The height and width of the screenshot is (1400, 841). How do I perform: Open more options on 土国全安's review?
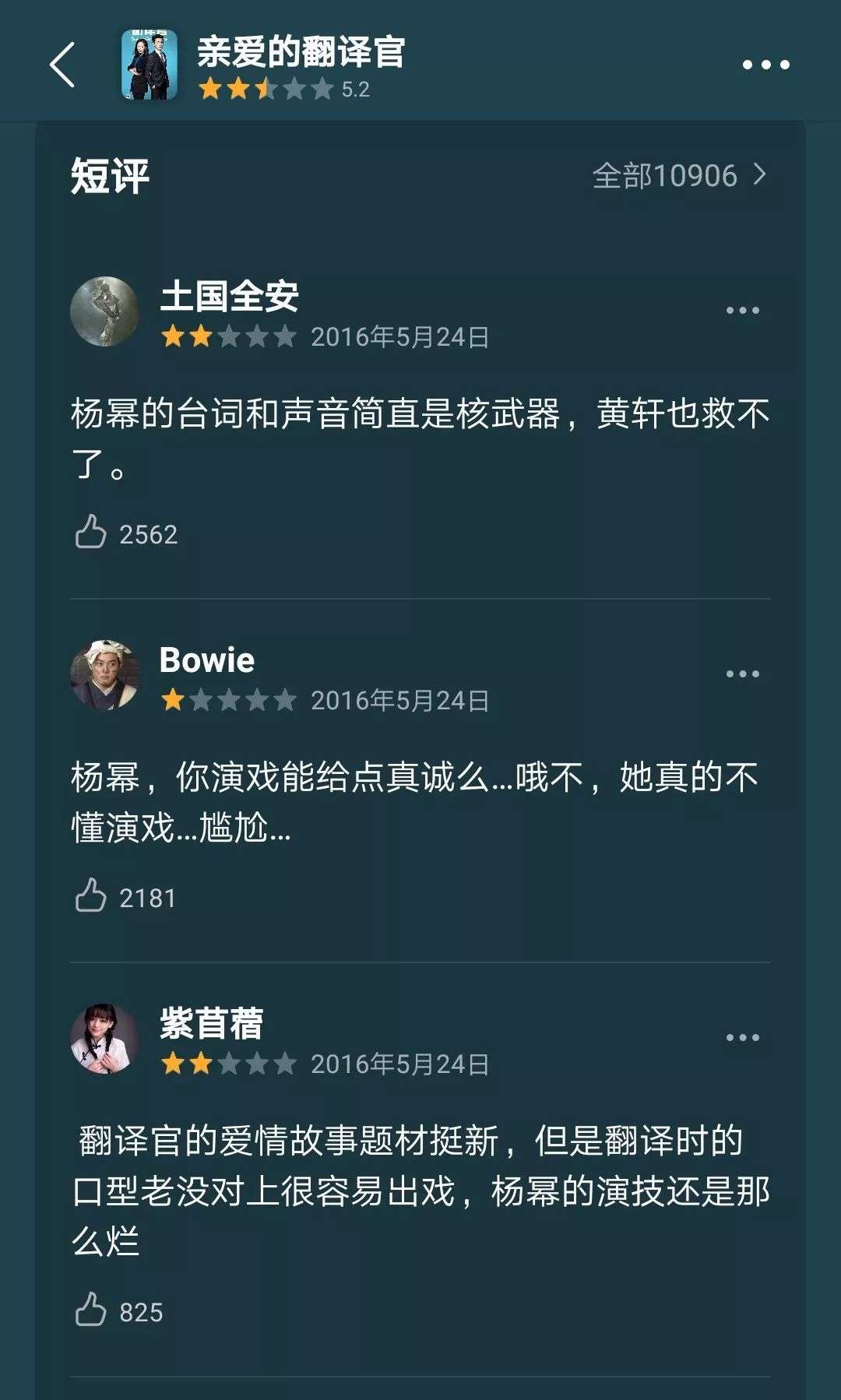[x=742, y=311]
